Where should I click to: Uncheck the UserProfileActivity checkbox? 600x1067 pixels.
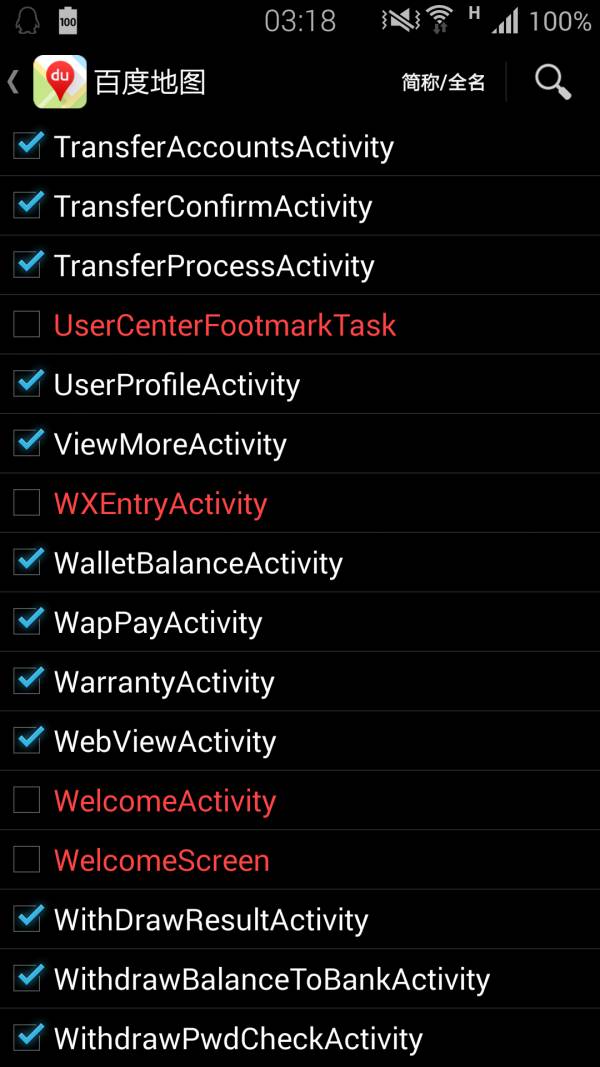[27, 384]
